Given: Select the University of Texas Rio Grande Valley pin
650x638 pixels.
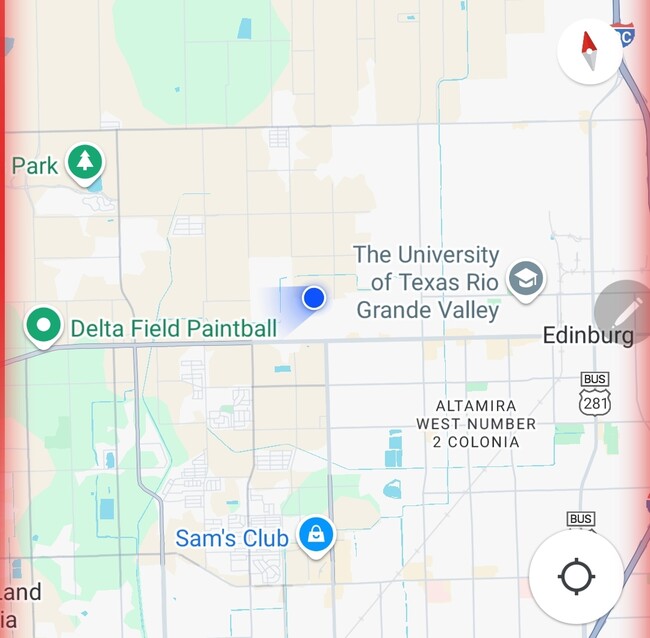Looking at the screenshot, I should point(524,280).
